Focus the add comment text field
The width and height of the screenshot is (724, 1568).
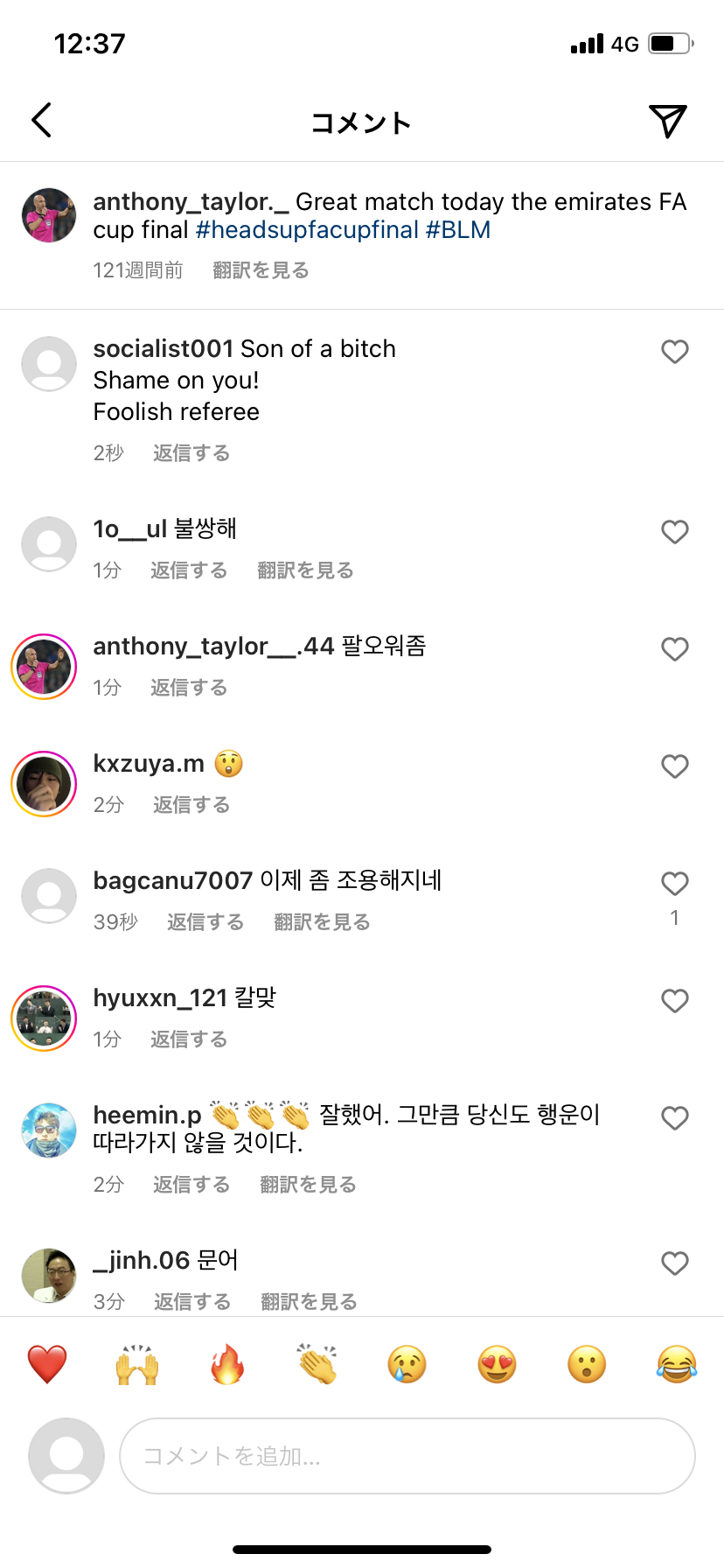pyautogui.click(x=407, y=1456)
